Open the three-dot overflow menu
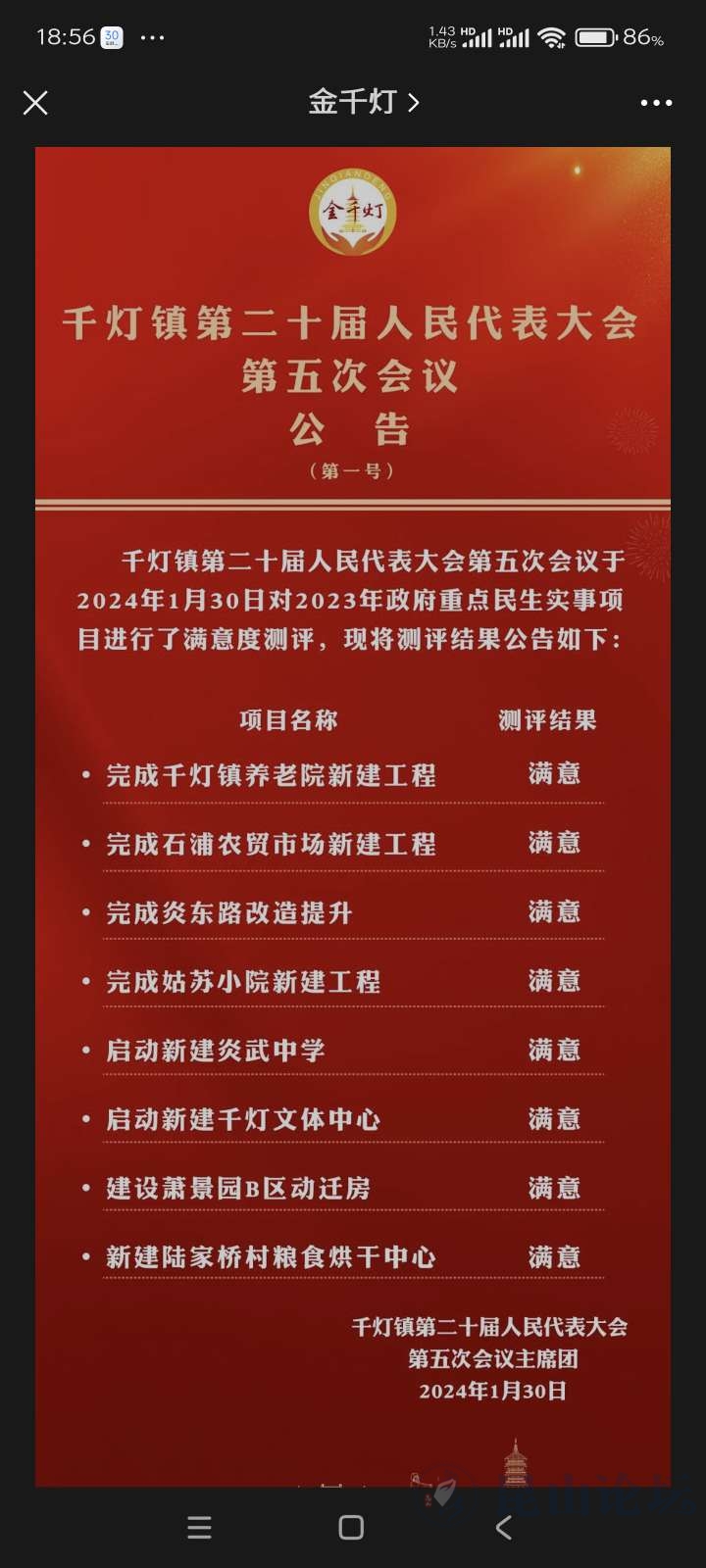 pos(655,103)
